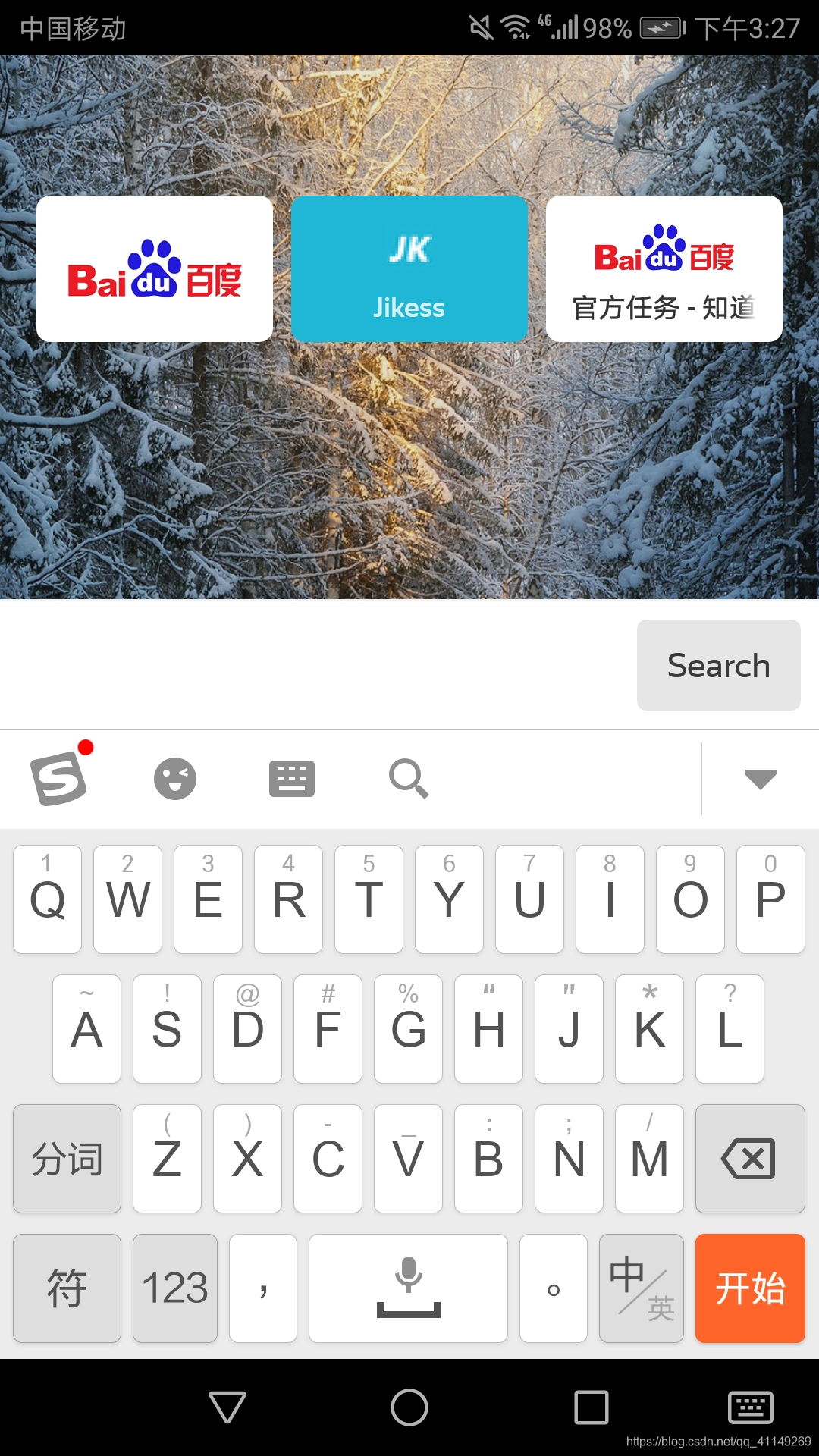Open the 符 symbols keyboard
Screen dimensions: 819x1456
67,1288
